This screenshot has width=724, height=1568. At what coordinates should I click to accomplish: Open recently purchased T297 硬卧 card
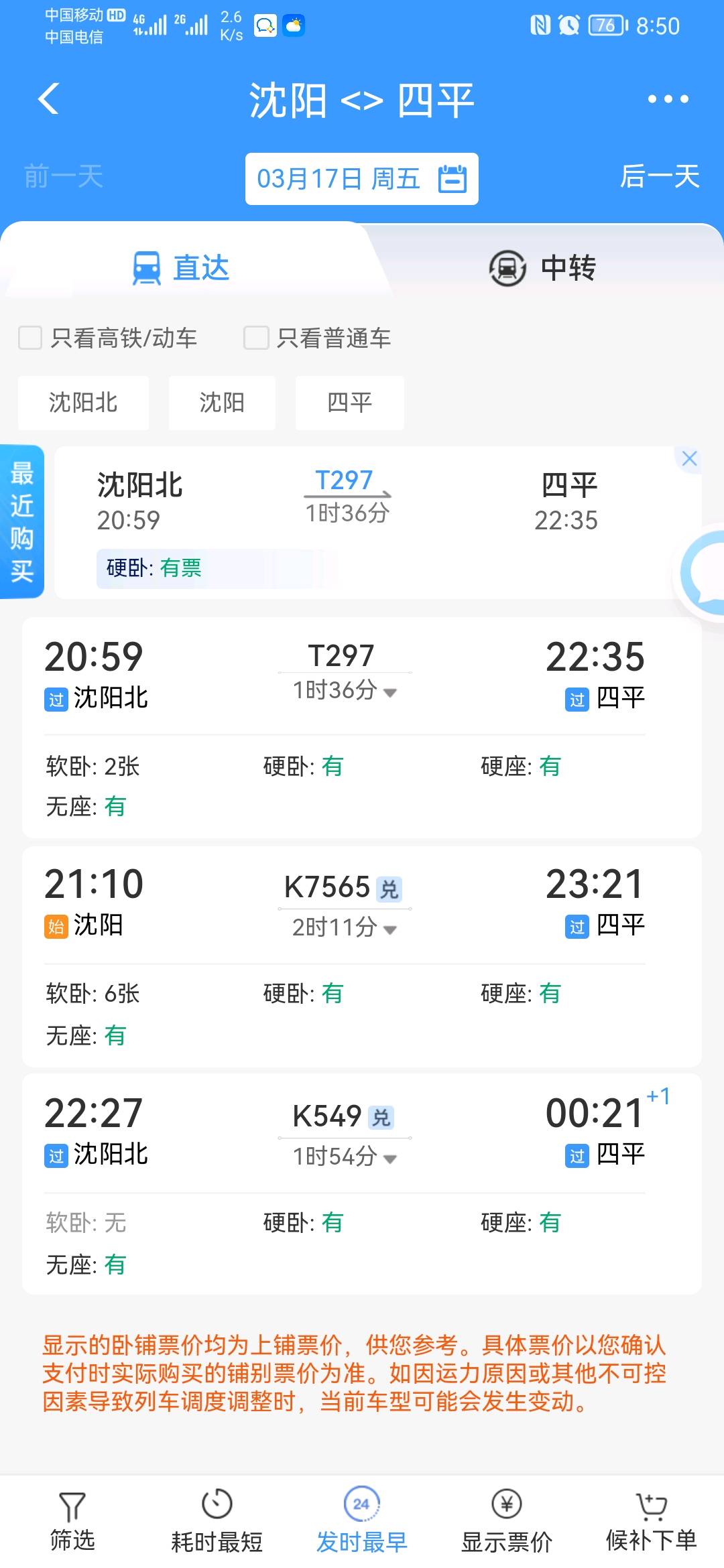349,523
